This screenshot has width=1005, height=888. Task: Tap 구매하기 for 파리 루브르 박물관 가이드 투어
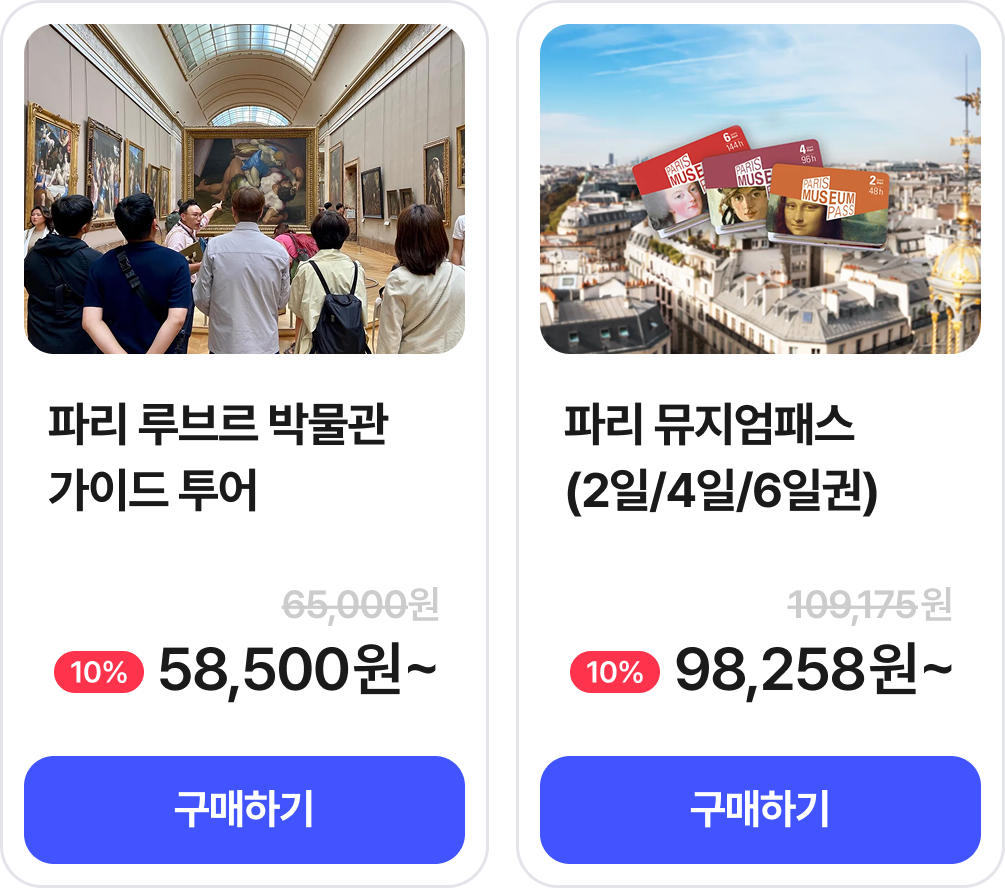tap(244, 809)
